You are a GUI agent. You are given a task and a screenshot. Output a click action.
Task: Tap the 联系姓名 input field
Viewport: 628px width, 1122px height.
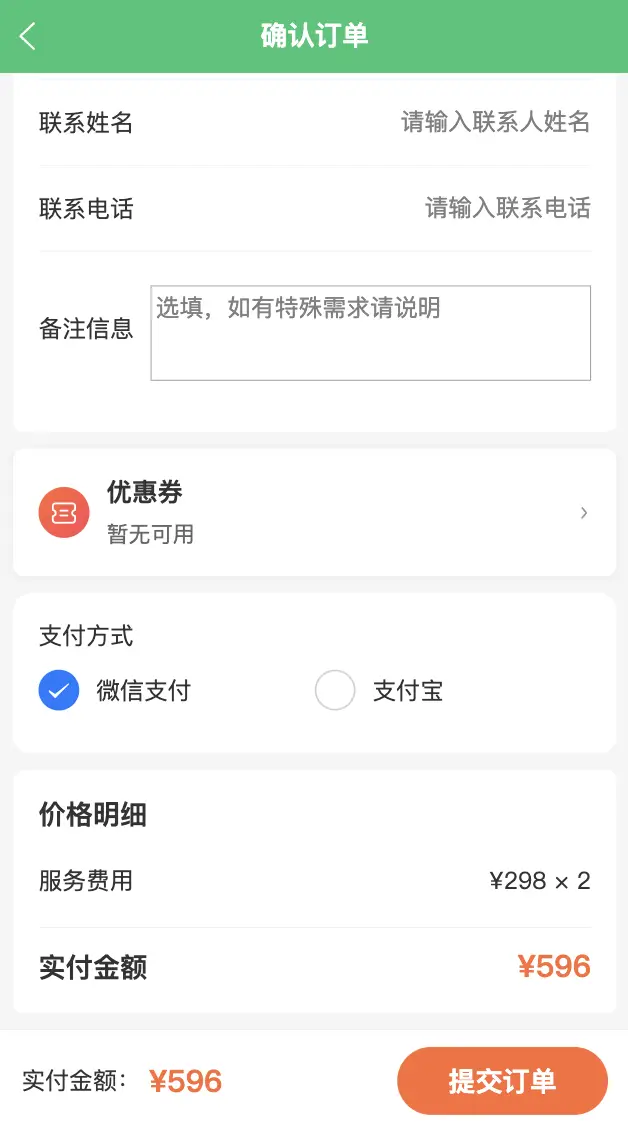tap(494, 123)
